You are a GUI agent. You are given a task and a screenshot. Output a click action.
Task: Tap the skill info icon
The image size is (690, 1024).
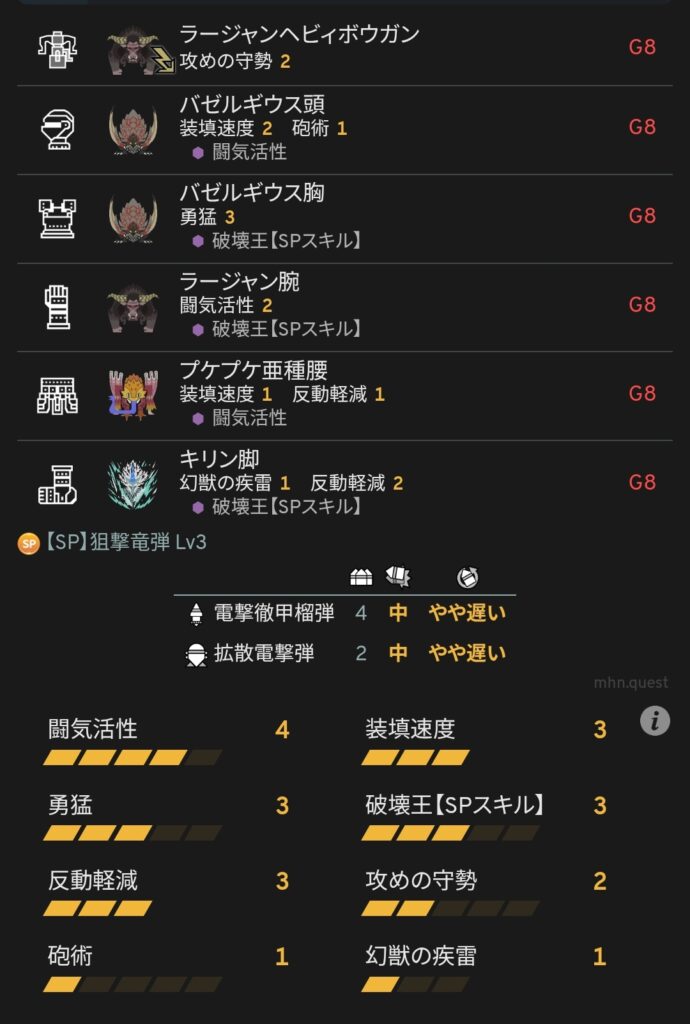654,720
